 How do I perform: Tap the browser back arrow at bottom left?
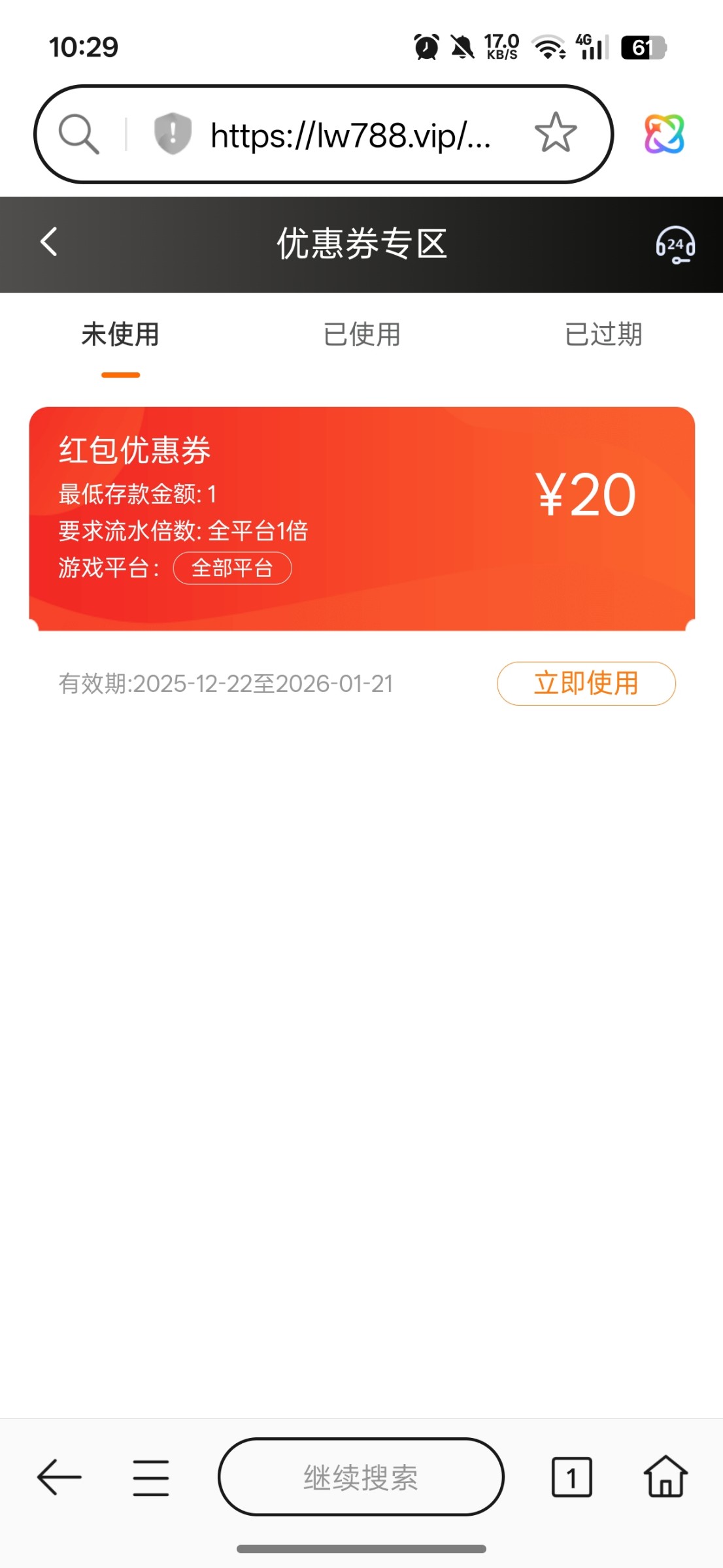56,1475
